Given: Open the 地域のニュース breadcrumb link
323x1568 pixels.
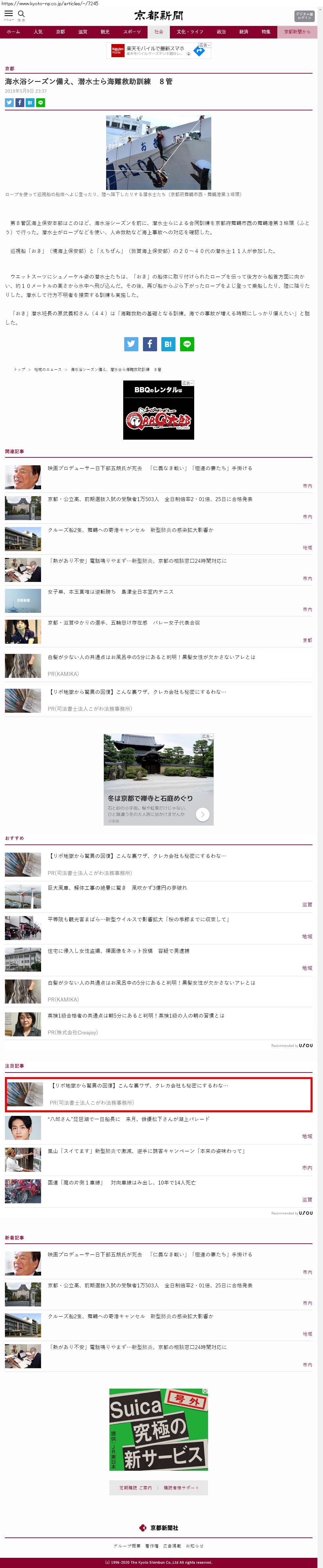Looking at the screenshot, I should click(47, 369).
